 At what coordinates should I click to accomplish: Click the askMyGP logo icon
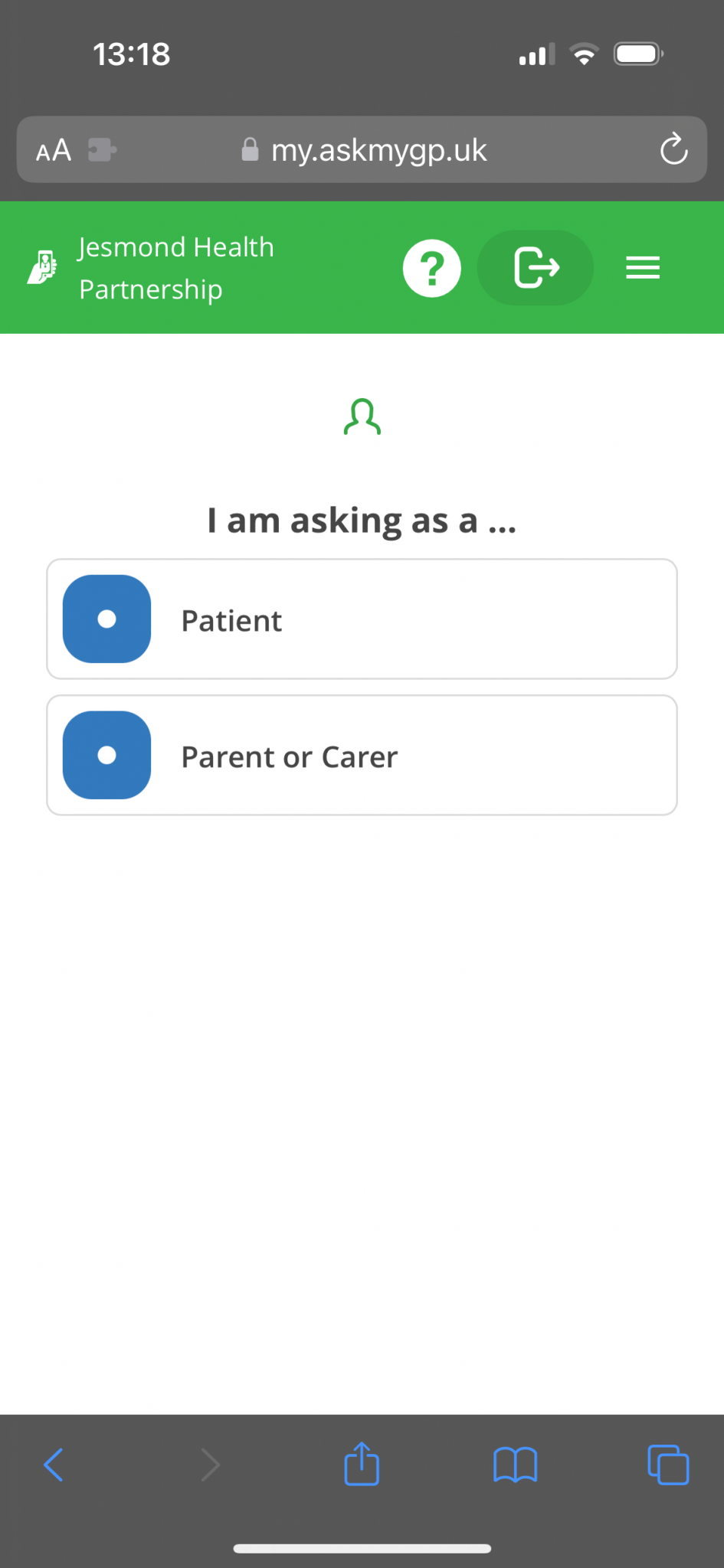[x=43, y=266]
